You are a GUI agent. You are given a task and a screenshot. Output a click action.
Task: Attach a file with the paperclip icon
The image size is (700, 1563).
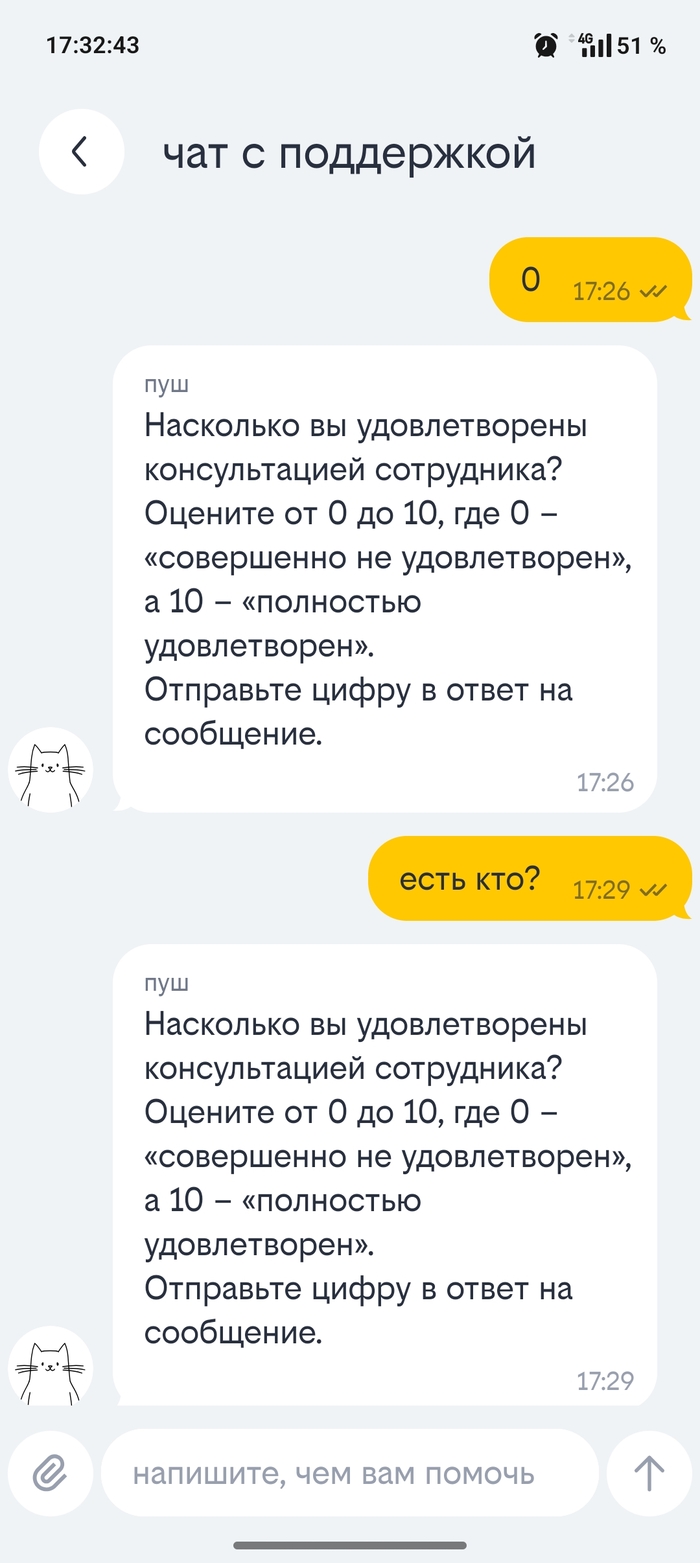pyautogui.click(x=49, y=1473)
